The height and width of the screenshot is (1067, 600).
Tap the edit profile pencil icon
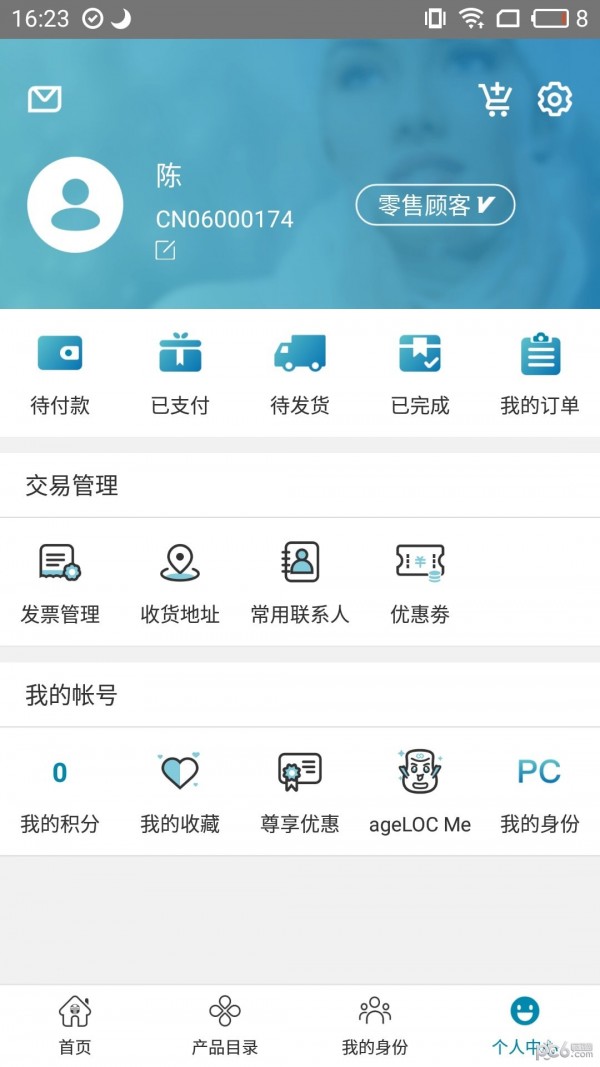165,250
